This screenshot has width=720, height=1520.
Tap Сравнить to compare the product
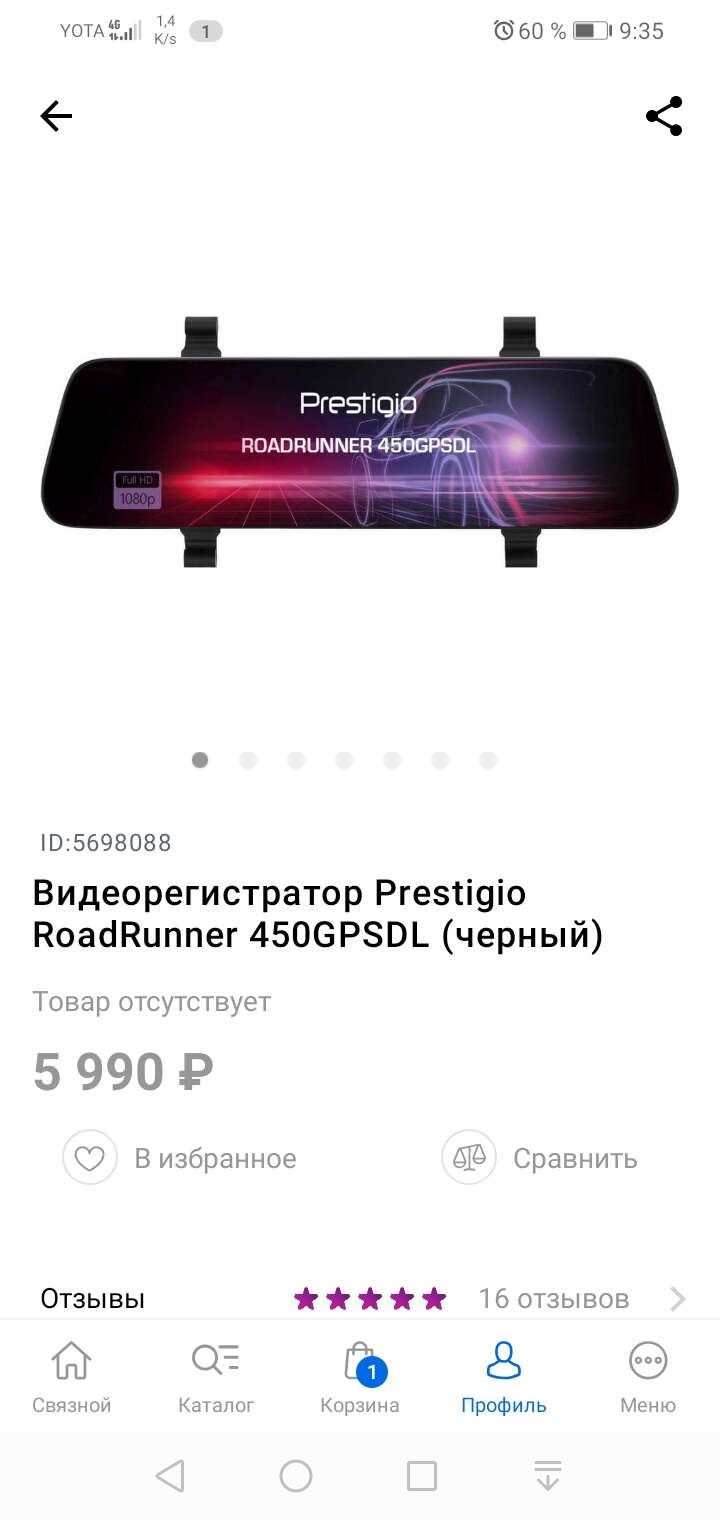(540, 1158)
